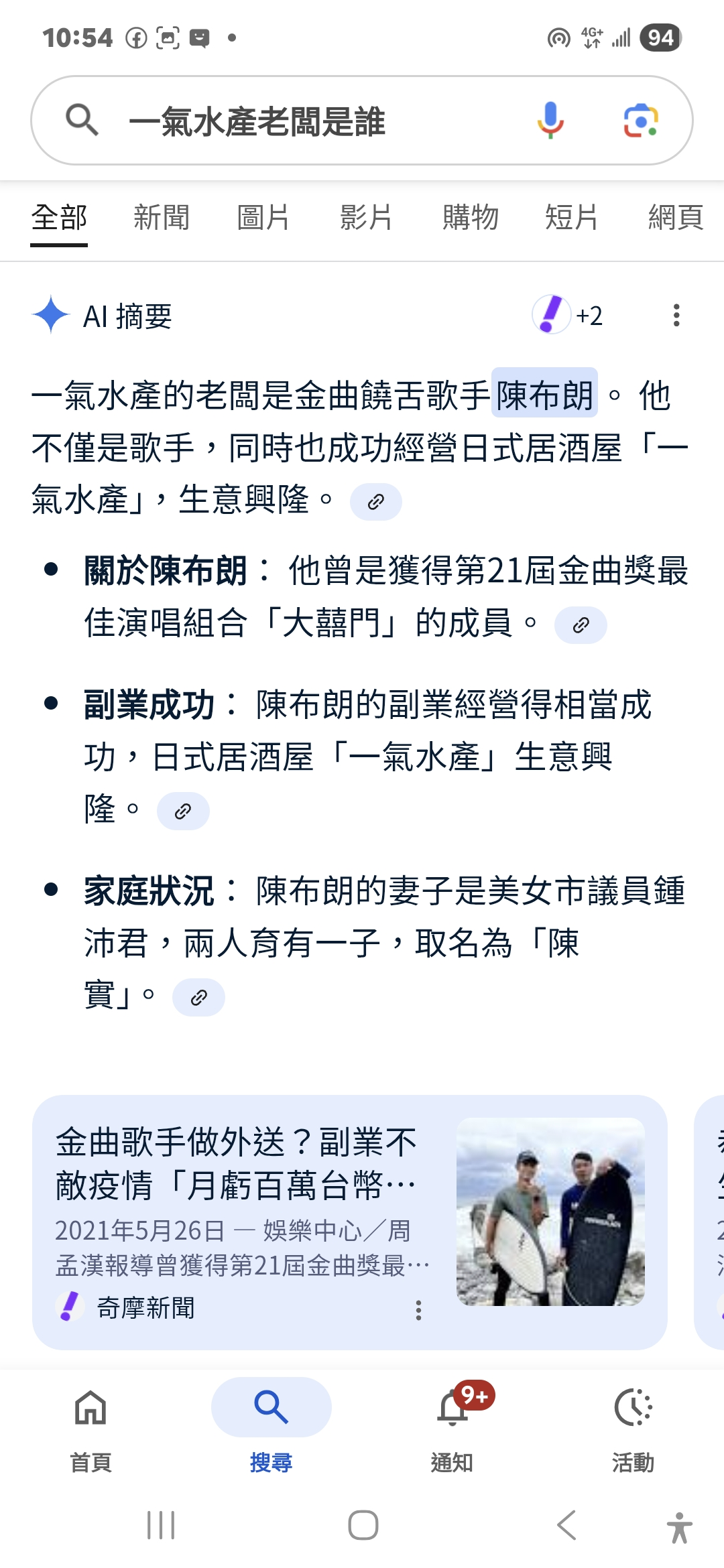Open the AI 摘要 sources +2 chip

click(568, 315)
